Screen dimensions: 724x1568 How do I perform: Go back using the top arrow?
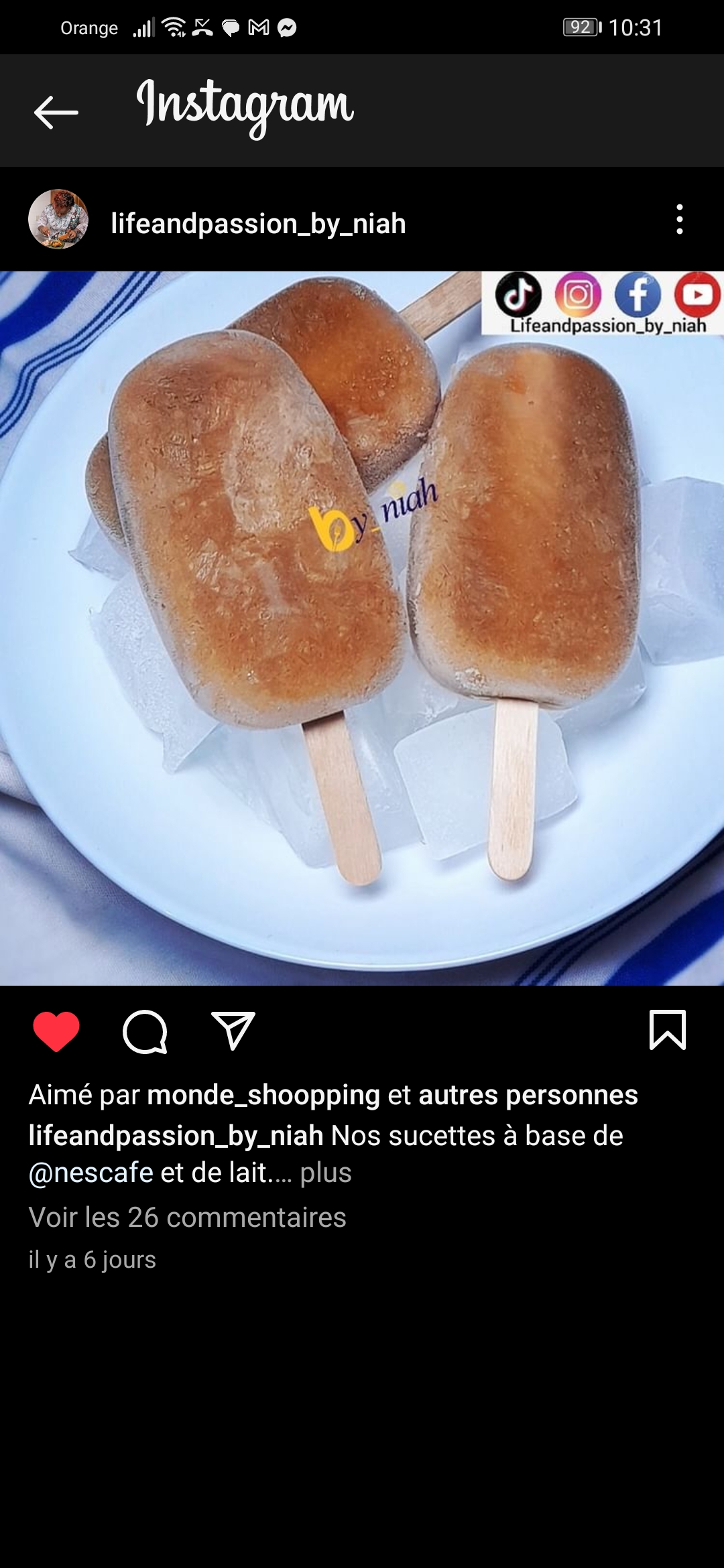pyautogui.click(x=56, y=112)
